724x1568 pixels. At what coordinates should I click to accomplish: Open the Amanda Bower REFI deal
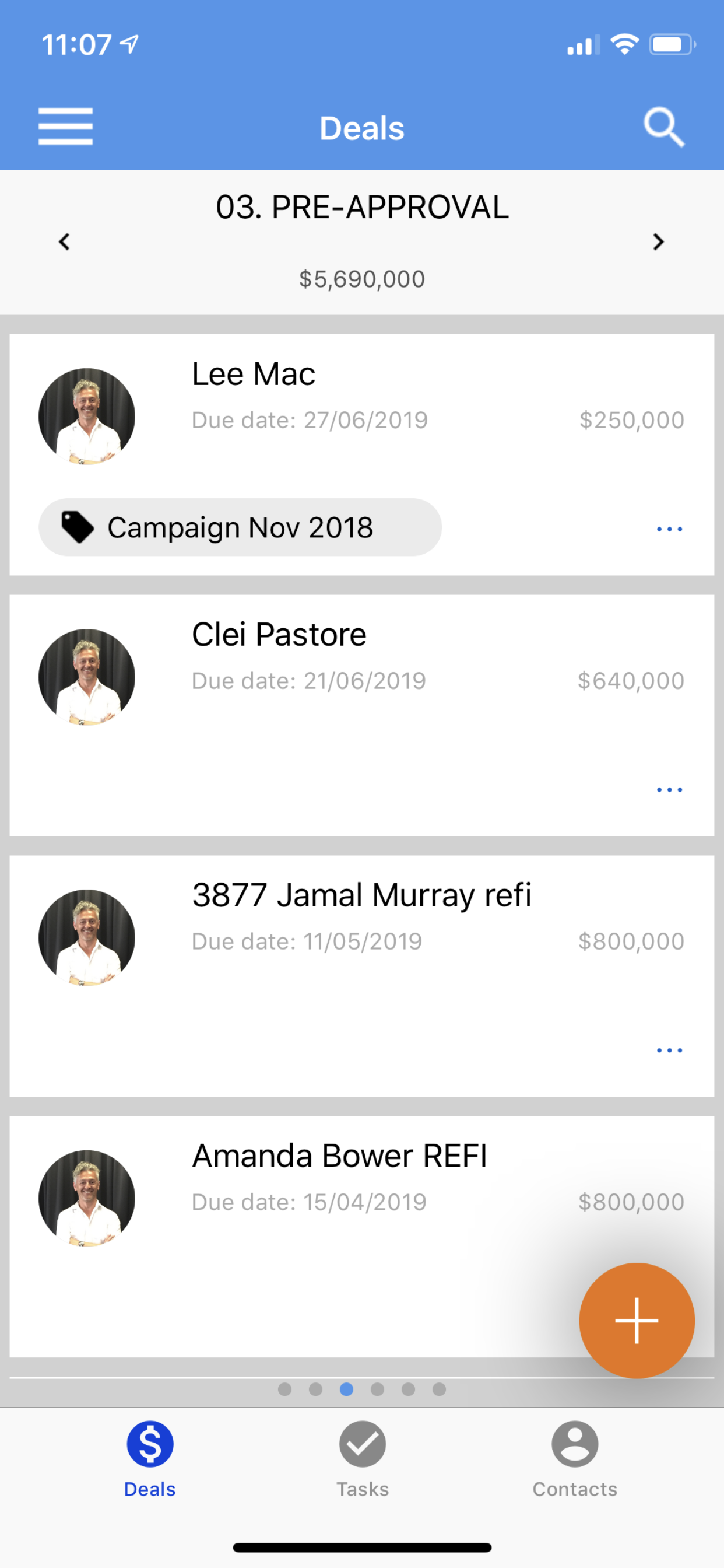pos(362,1236)
